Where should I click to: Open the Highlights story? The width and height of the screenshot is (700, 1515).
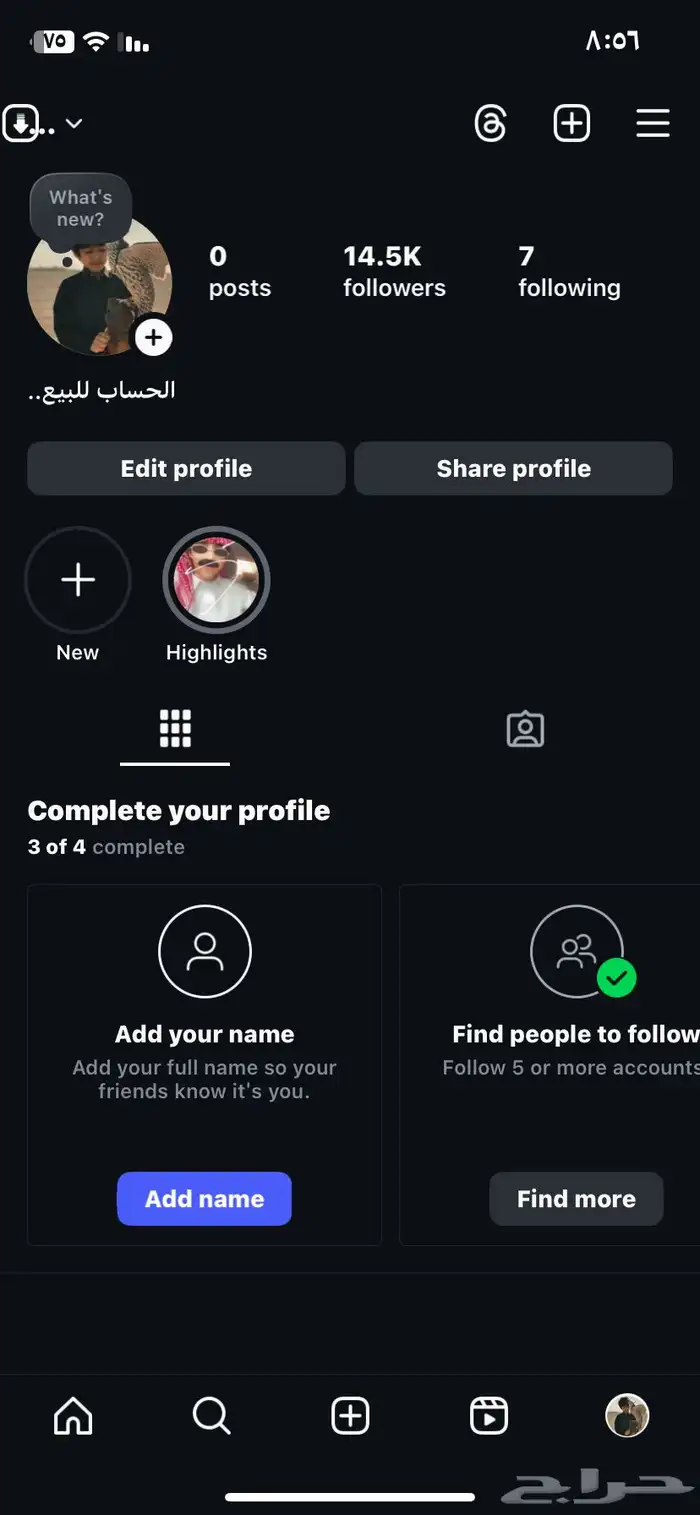pyautogui.click(x=216, y=580)
